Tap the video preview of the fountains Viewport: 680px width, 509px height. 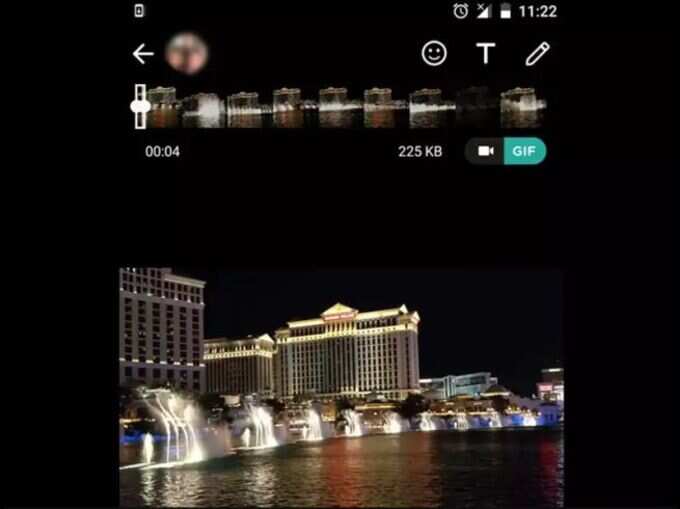point(340,387)
